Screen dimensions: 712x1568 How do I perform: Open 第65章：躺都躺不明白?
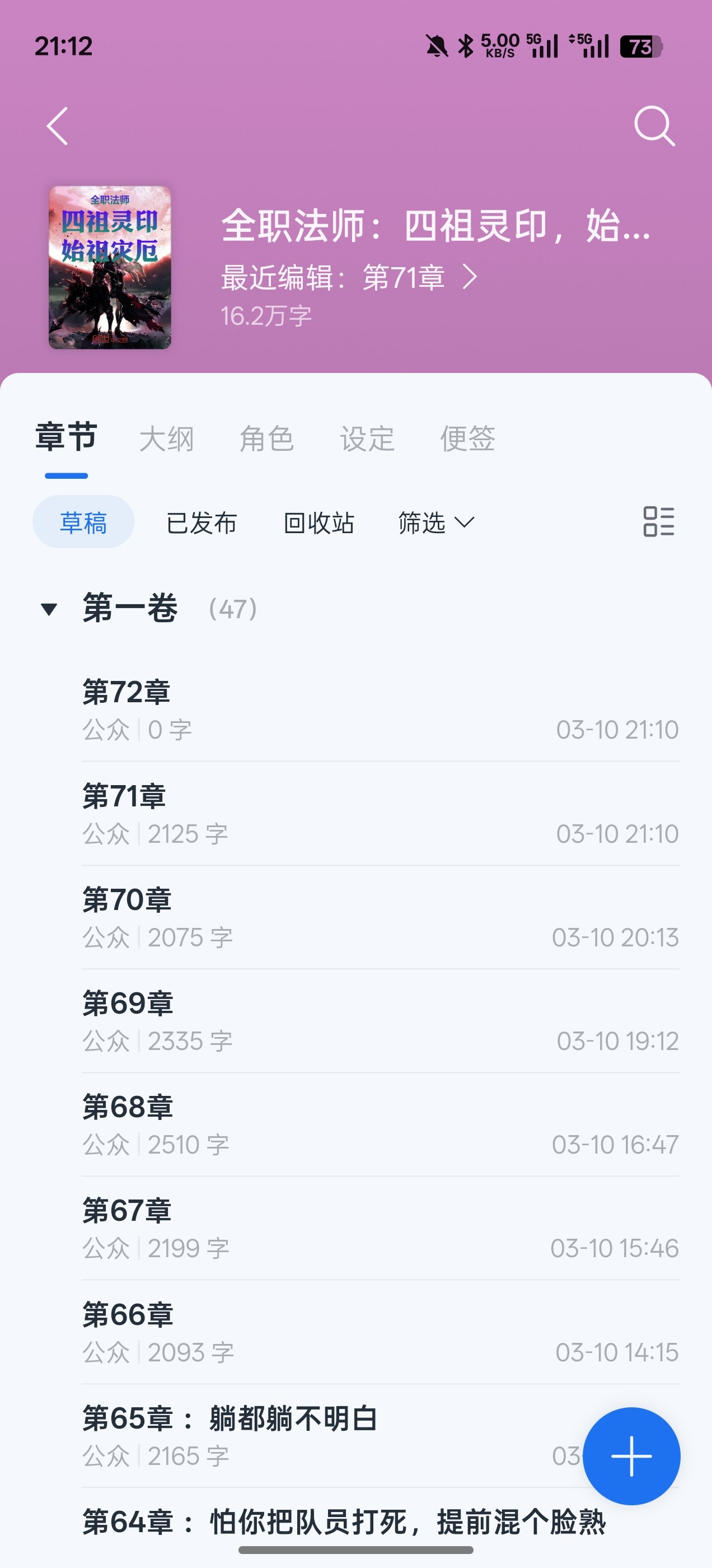(305, 1435)
